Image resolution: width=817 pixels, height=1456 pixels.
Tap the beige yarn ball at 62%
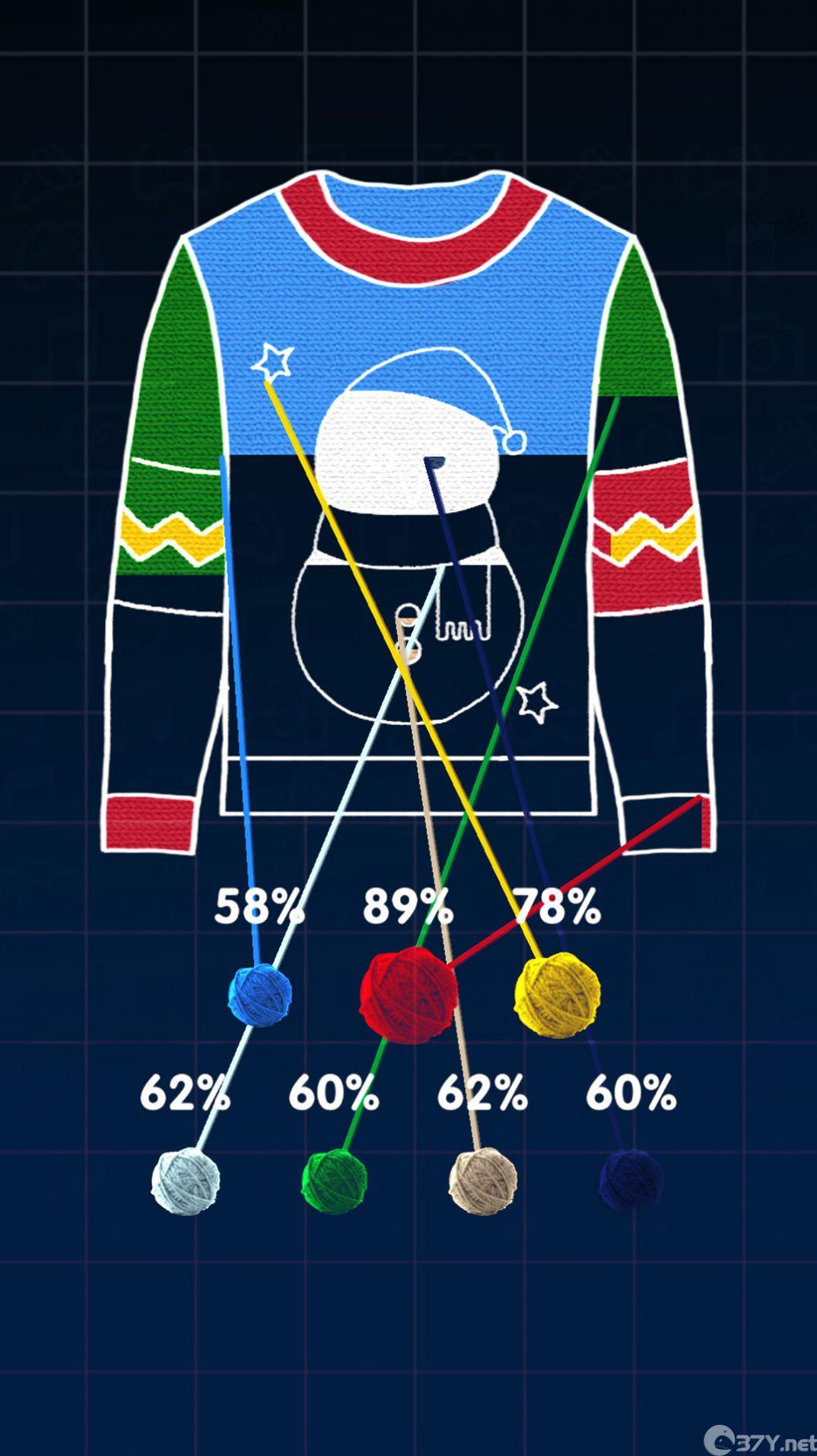point(482,1181)
